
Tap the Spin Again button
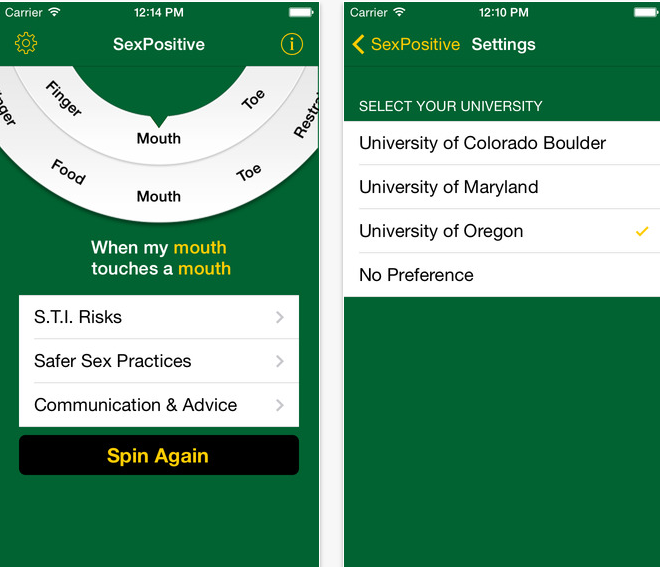pyautogui.click(x=158, y=456)
